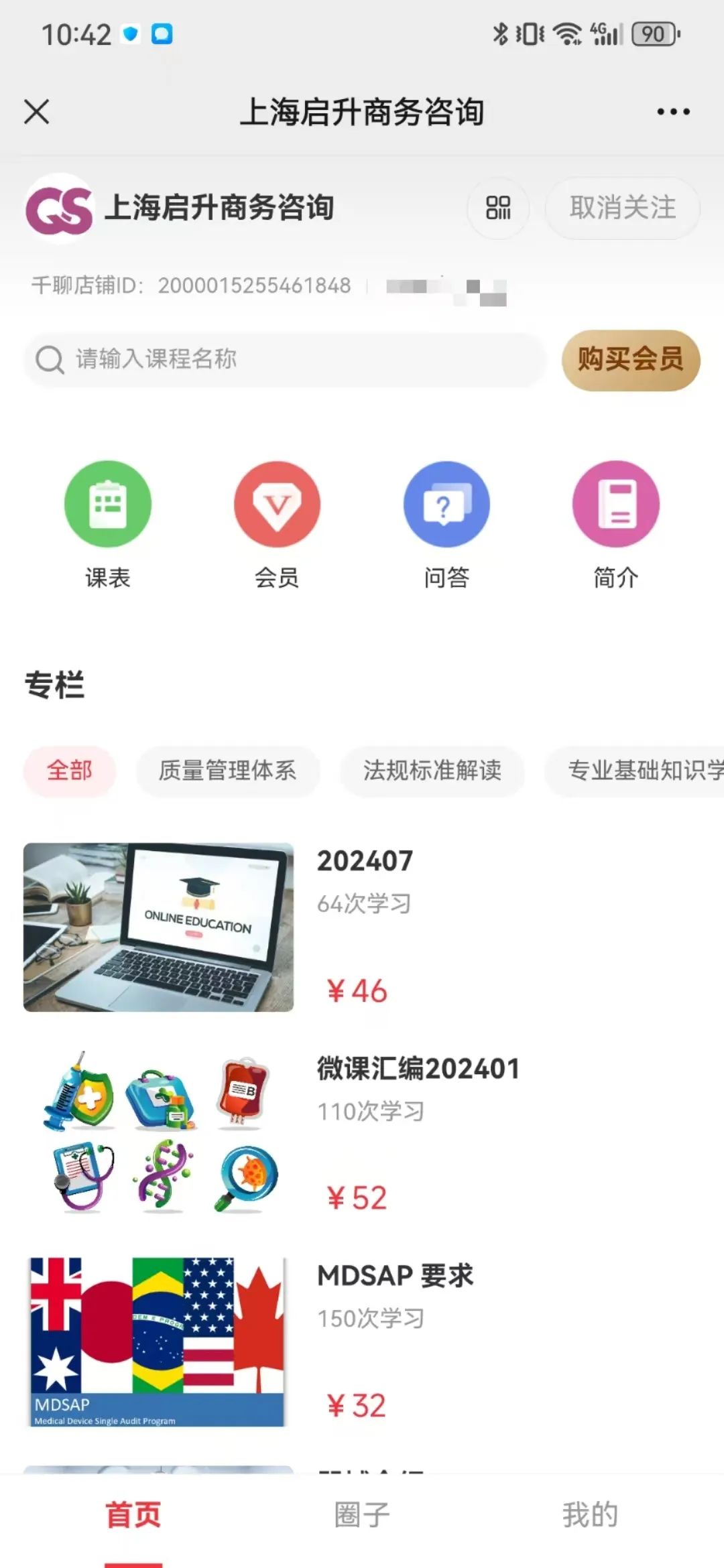724x1568 pixels.
Task: Open the 202407 column card
Action: point(362,927)
